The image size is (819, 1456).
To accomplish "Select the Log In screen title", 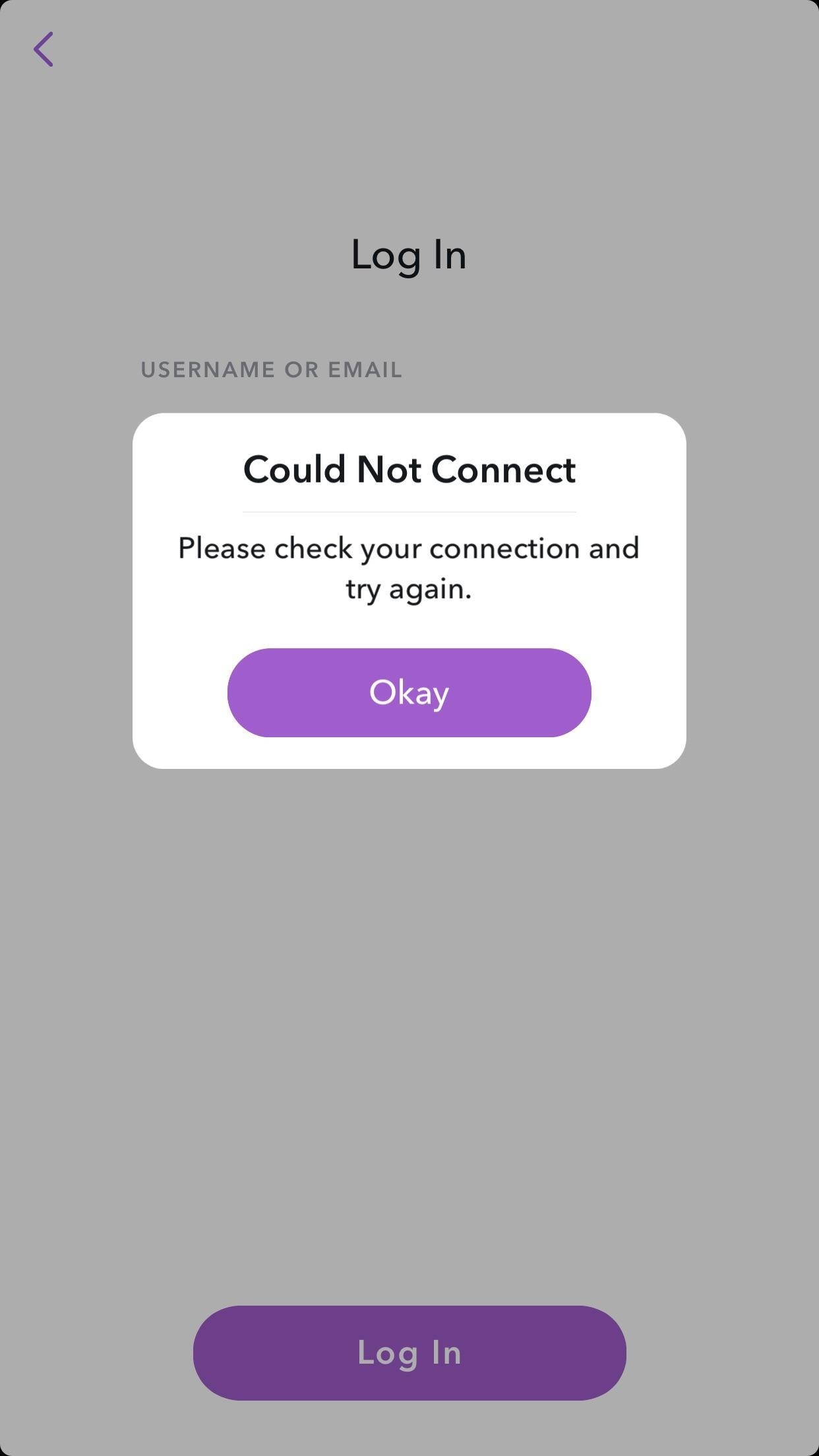I will coord(409,255).
